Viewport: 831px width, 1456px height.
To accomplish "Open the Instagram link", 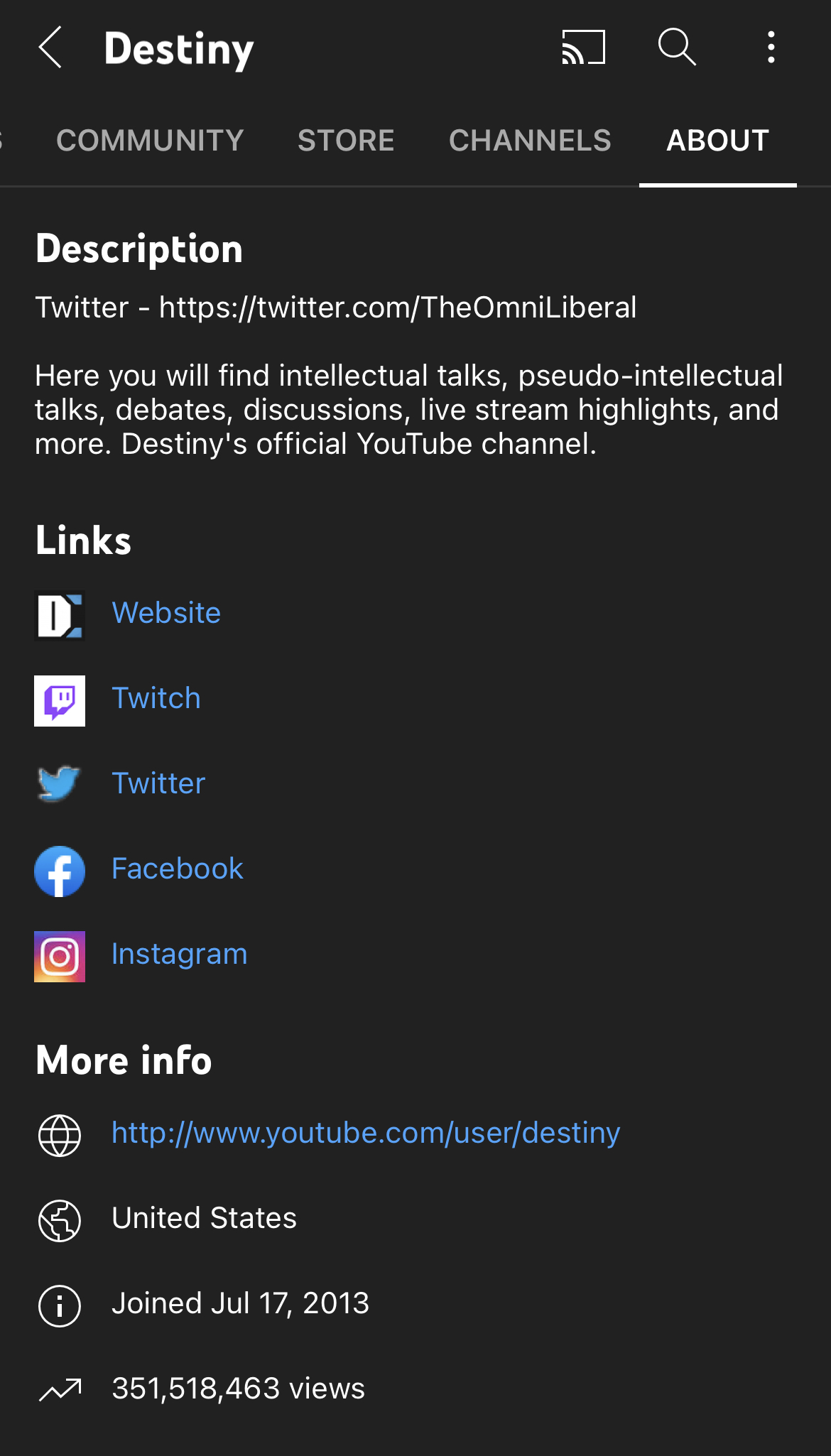I will tap(180, 954).
